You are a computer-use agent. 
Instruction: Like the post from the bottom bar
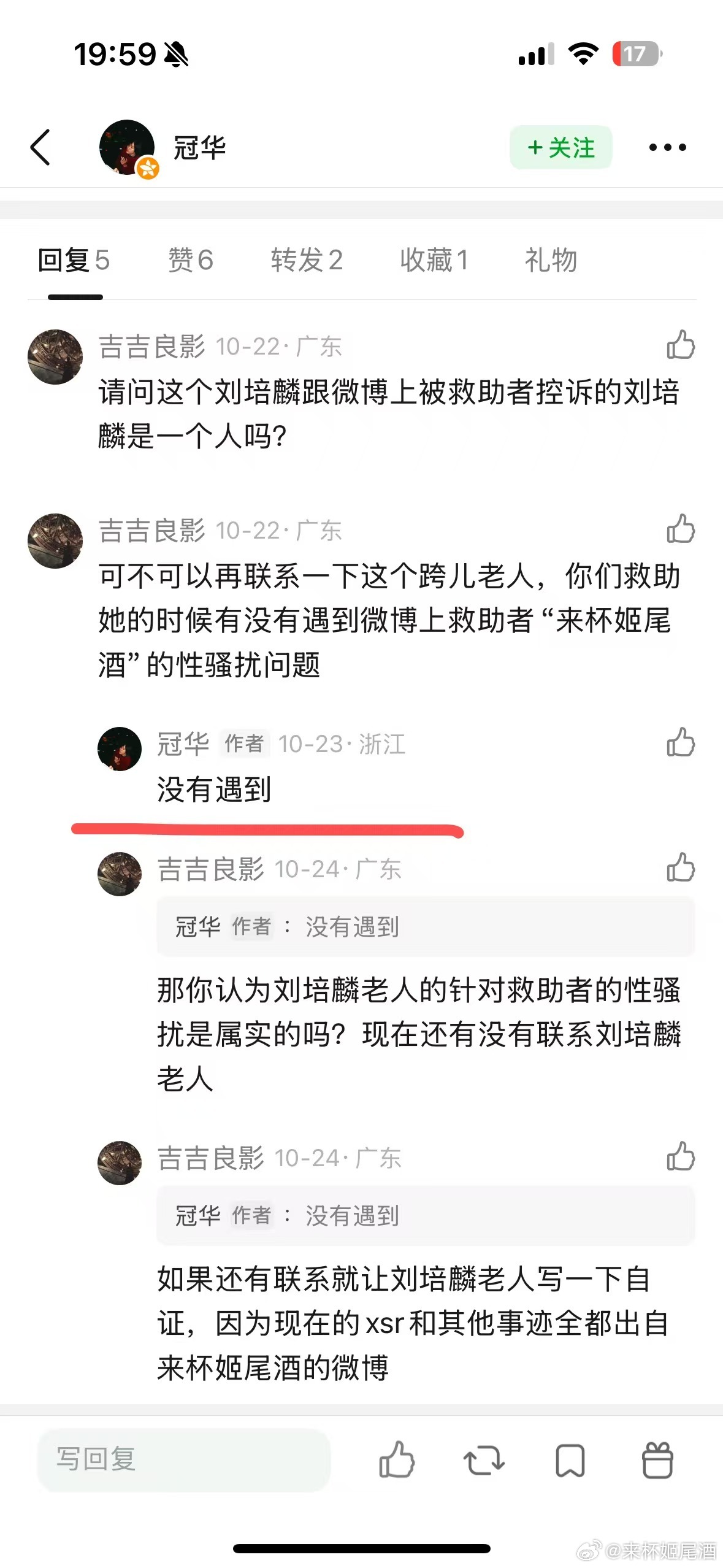point(397,1460)
